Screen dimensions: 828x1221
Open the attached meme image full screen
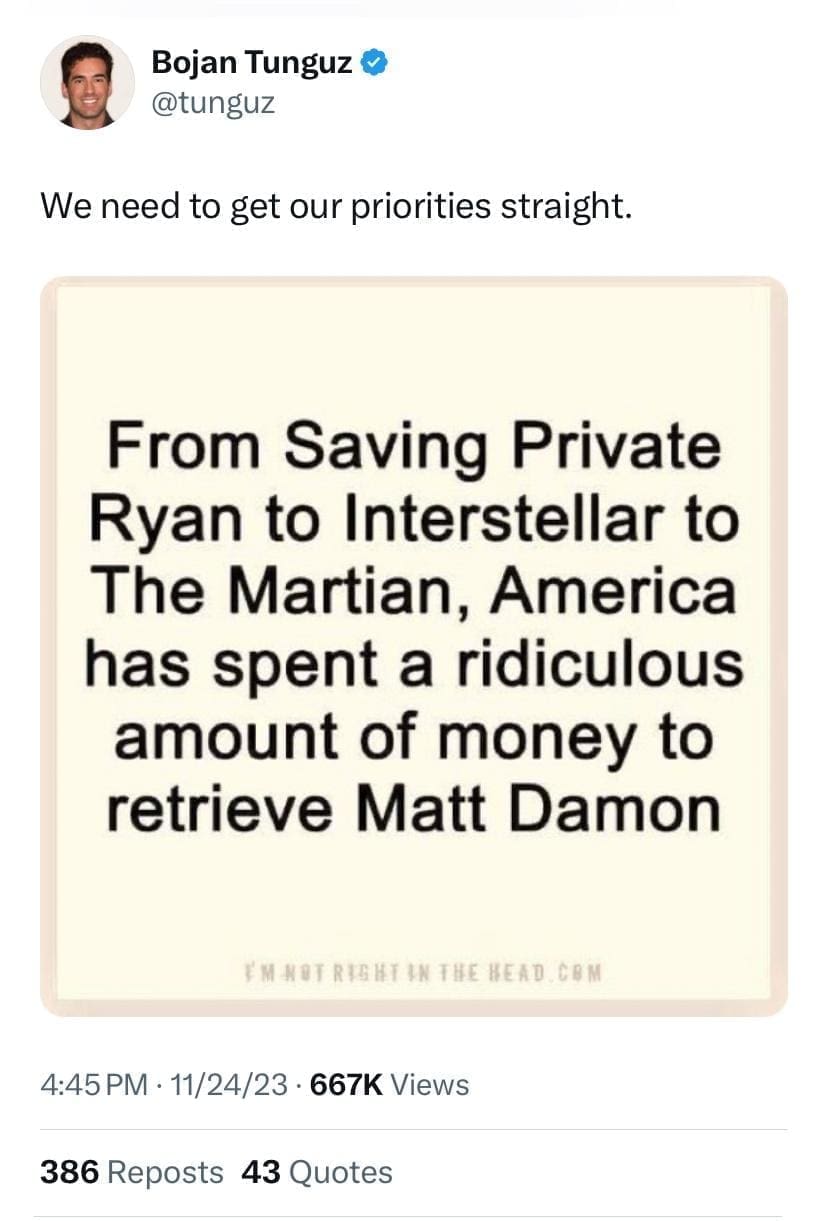point(414,646)
